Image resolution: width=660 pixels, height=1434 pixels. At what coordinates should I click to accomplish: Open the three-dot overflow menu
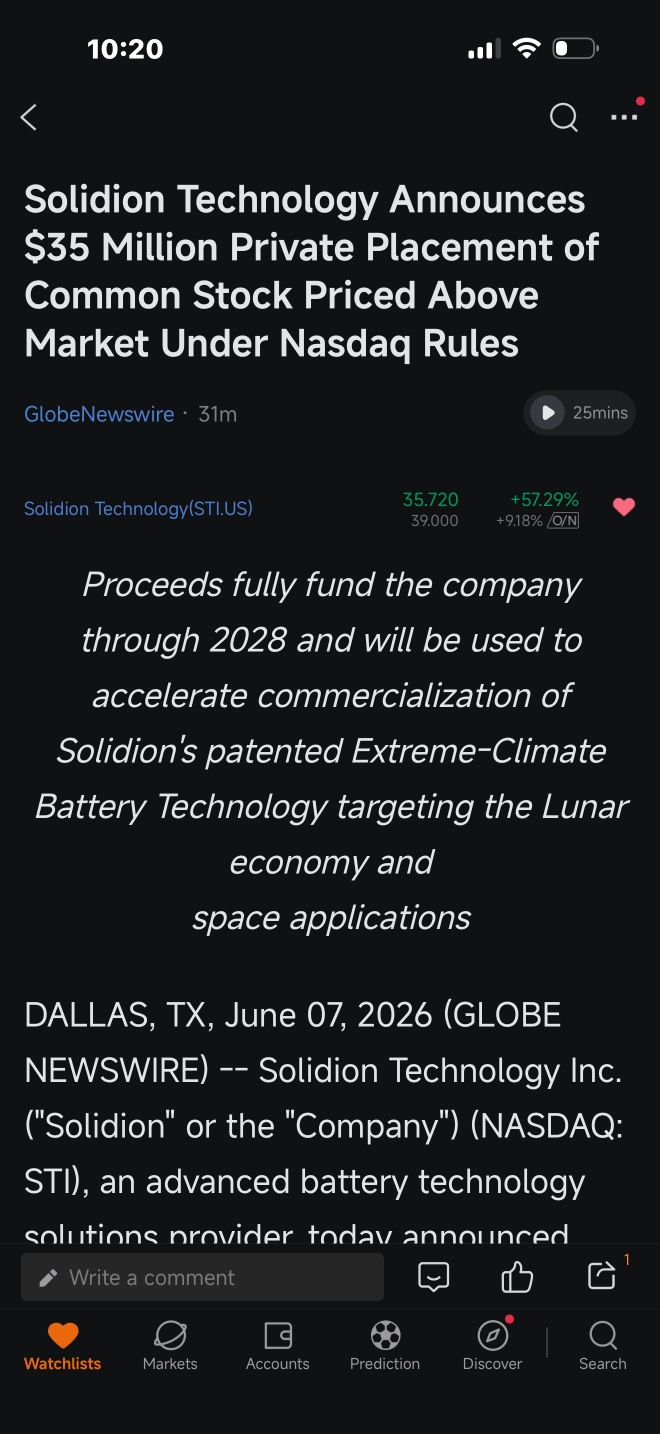click(x=624, y=118)
